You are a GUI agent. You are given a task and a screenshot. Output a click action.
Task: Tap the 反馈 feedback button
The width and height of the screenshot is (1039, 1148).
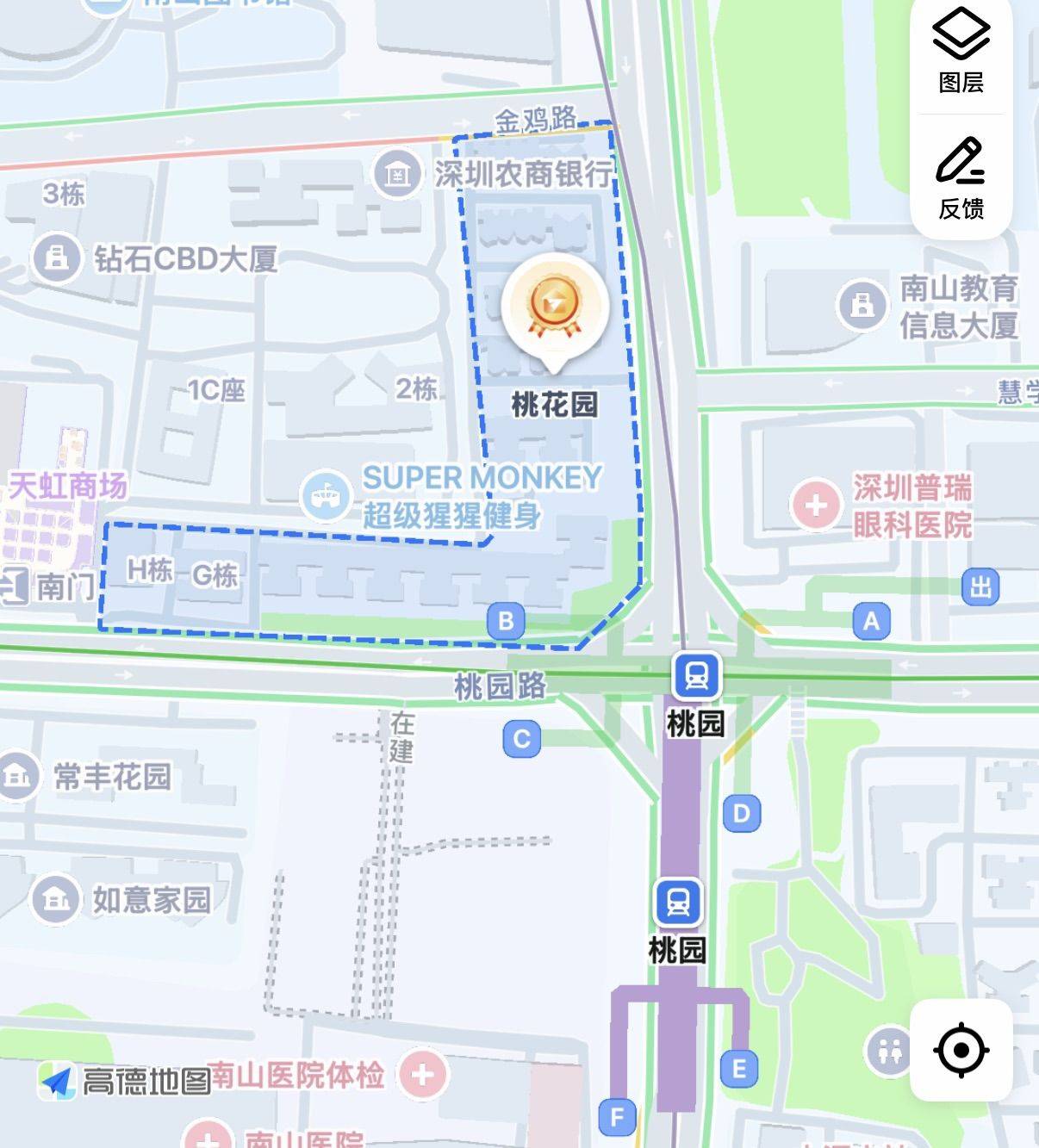(x=961, y=178)
